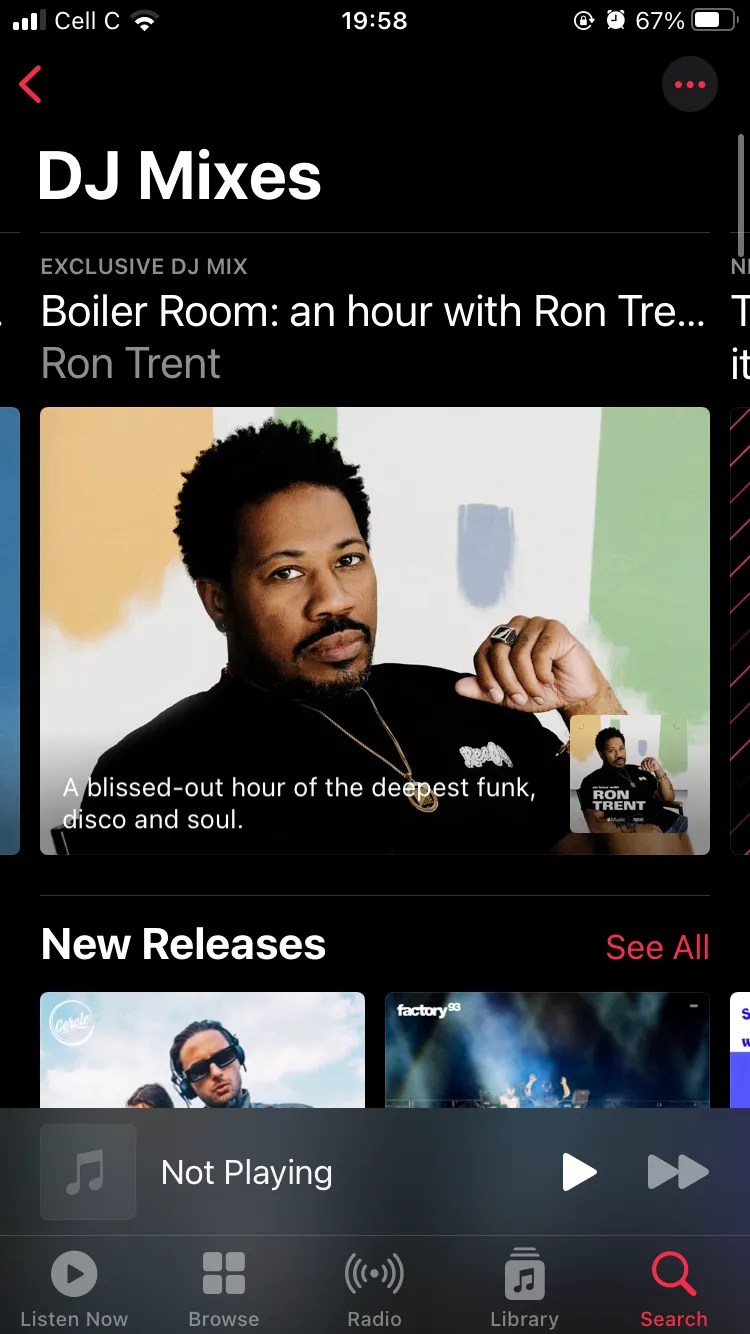Skip to the next track
750x1334 pixels.
[677, 1172]
